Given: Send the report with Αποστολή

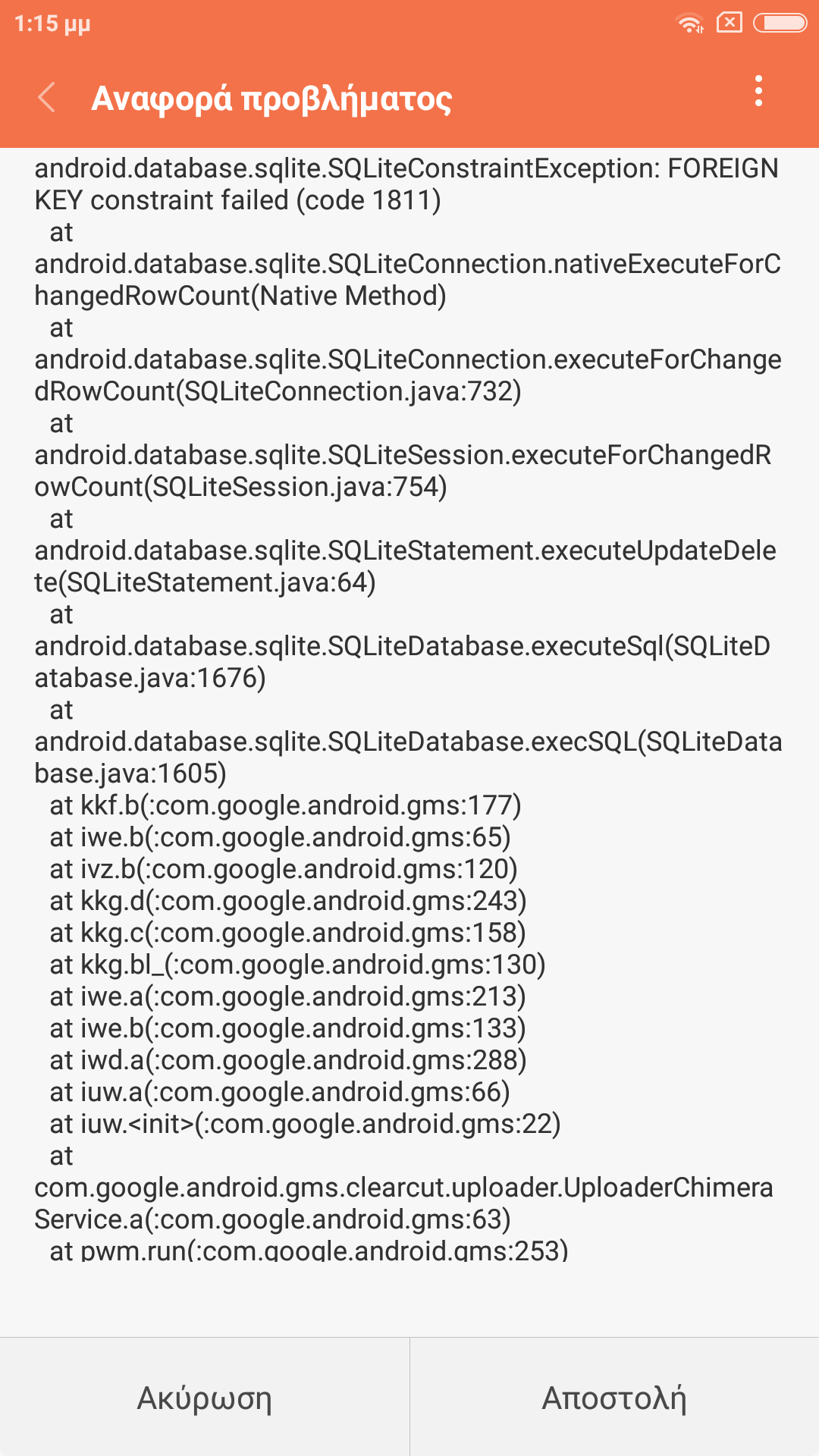Looking at the screenshot, I should tap(614, 1397).
